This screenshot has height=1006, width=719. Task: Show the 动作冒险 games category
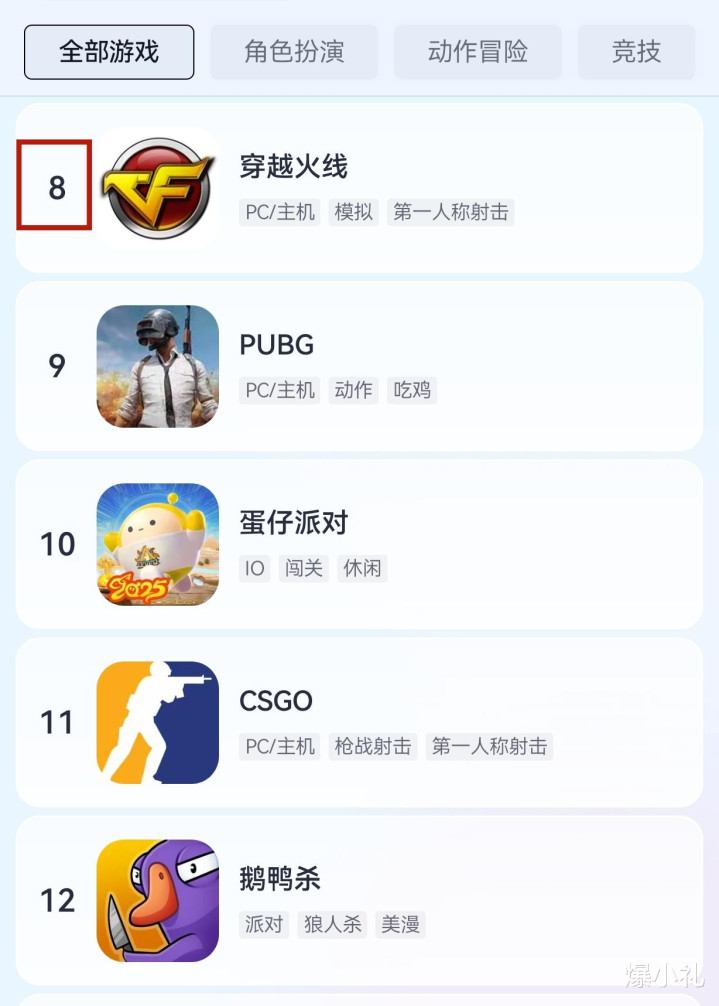tap(477, 52)
